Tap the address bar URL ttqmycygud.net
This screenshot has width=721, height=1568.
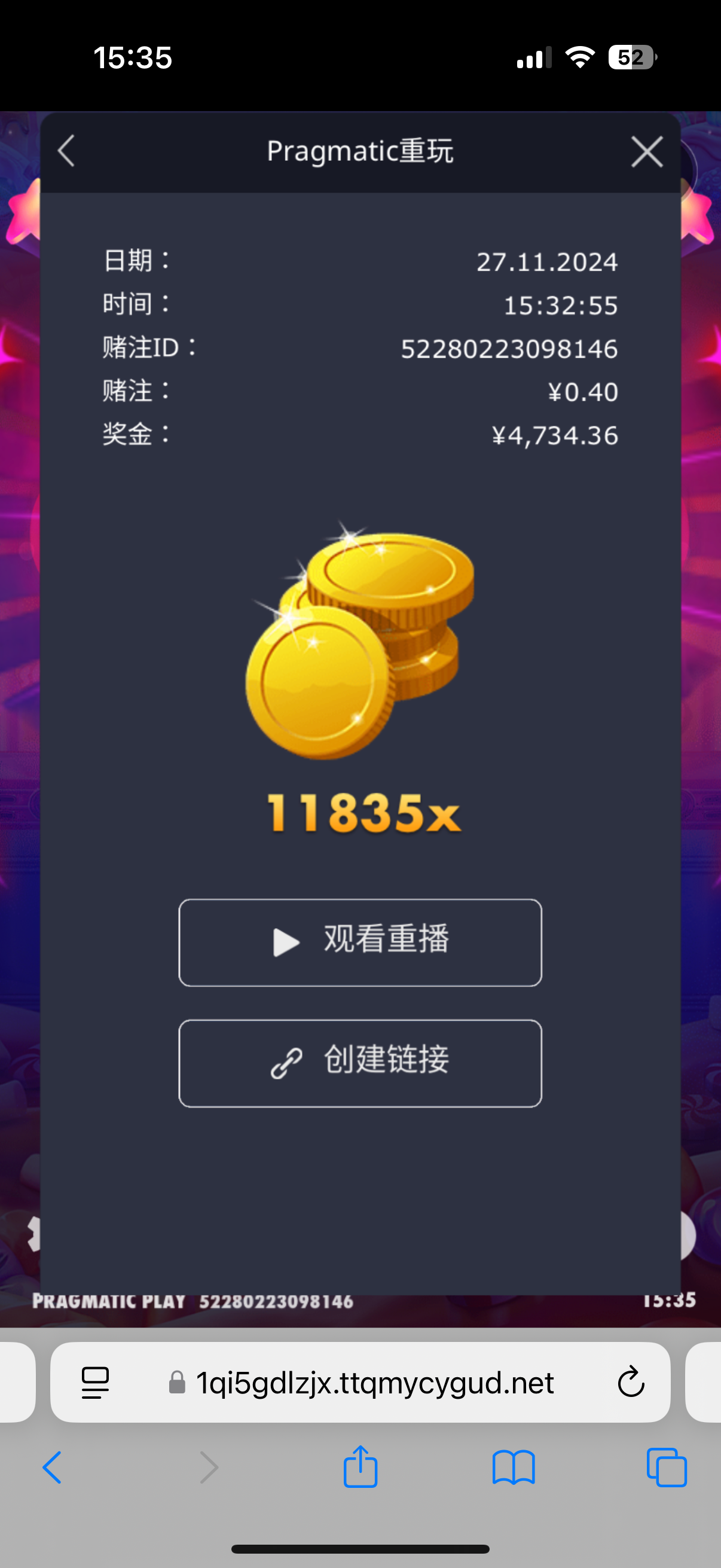point(374,1383)
